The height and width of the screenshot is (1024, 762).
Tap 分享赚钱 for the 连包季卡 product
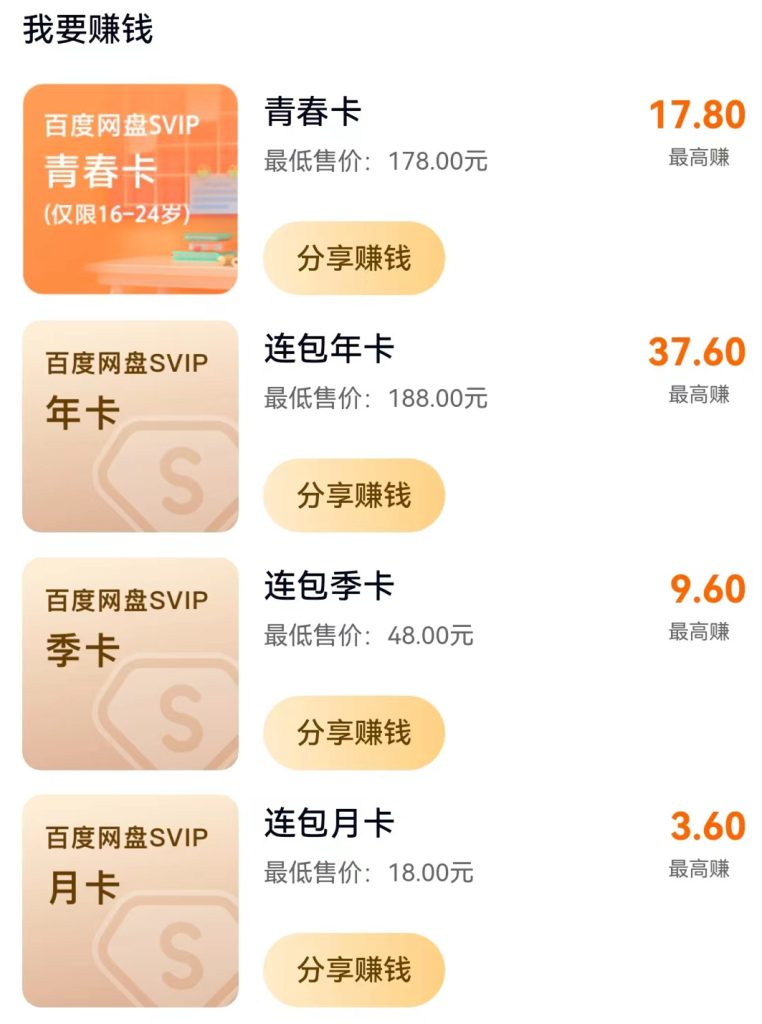click(354, 732)
